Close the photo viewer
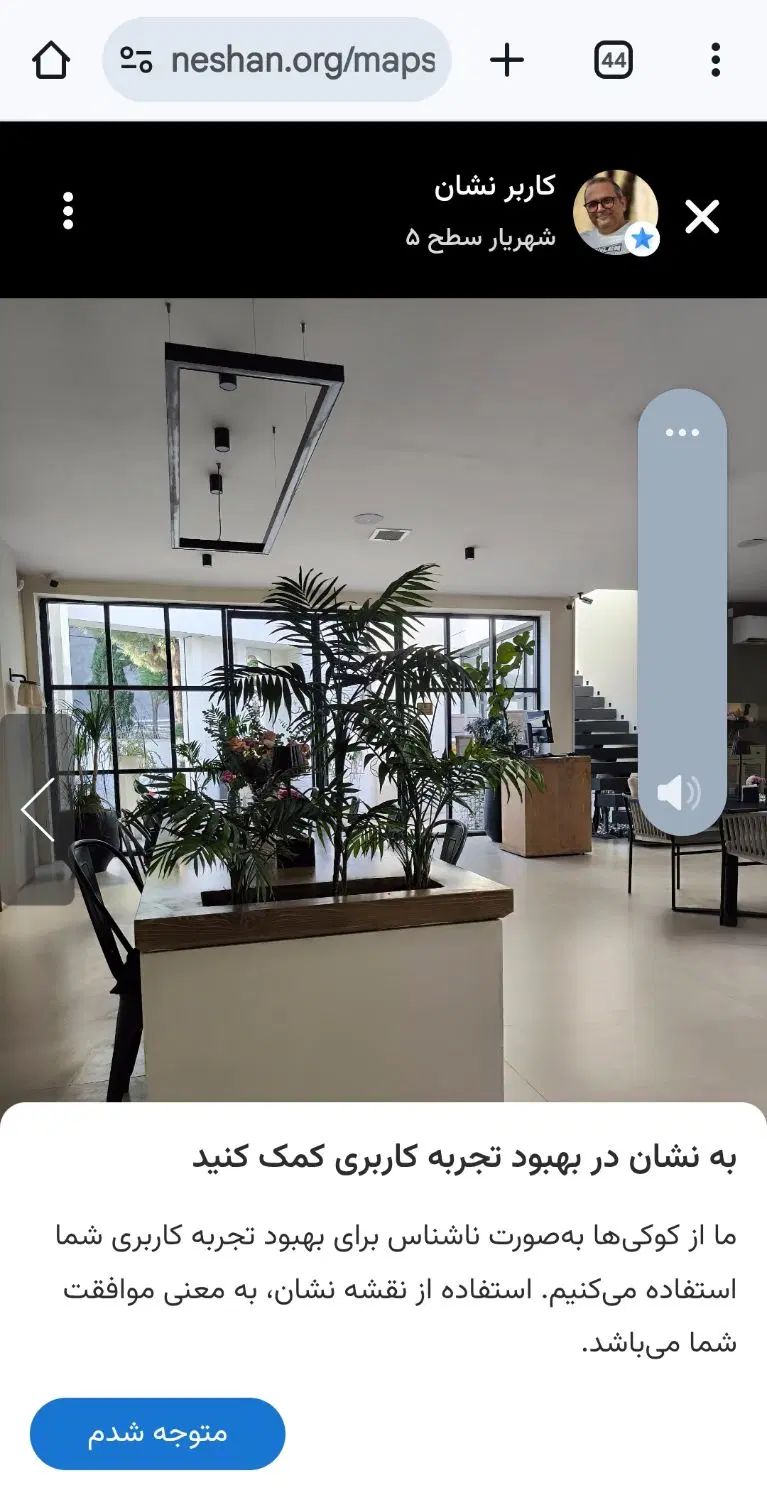767x1500 pixels. tap(701, 216)
